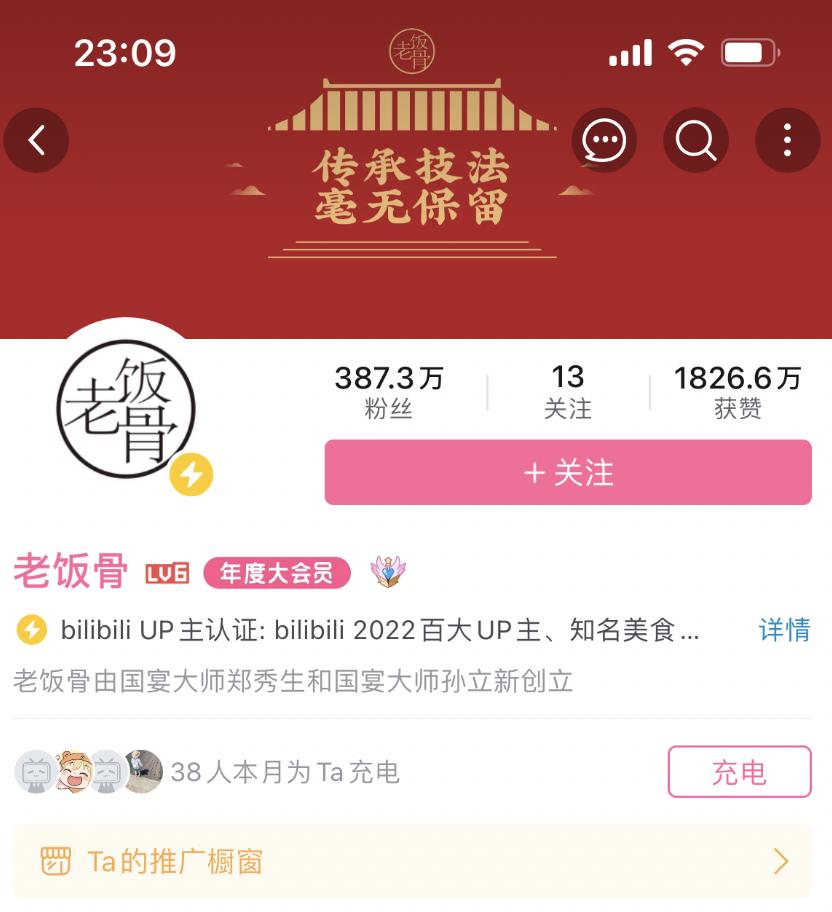Follow 老饭骨 with the 关注 button
Image resolution: width=832 pixels, height=912 pixels.
tap(568, 472)
